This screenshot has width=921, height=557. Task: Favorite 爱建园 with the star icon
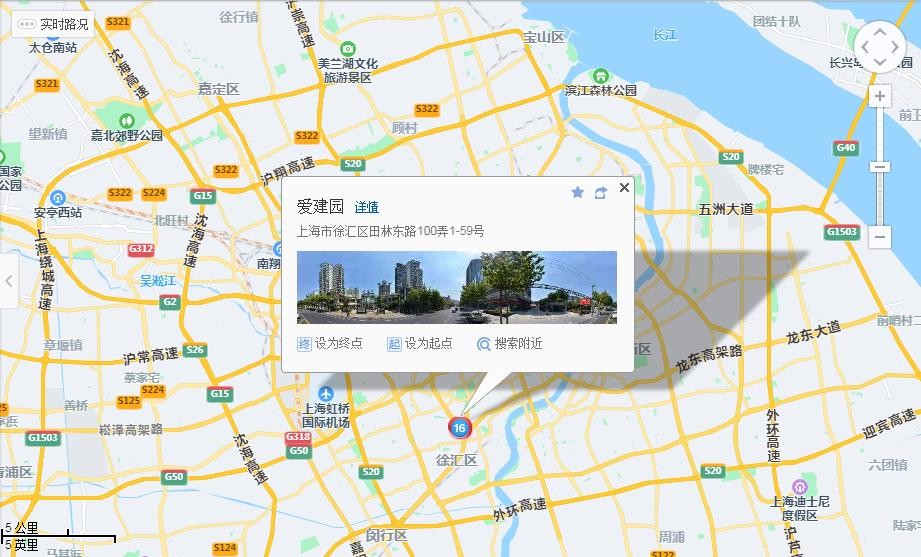(577, 193)
